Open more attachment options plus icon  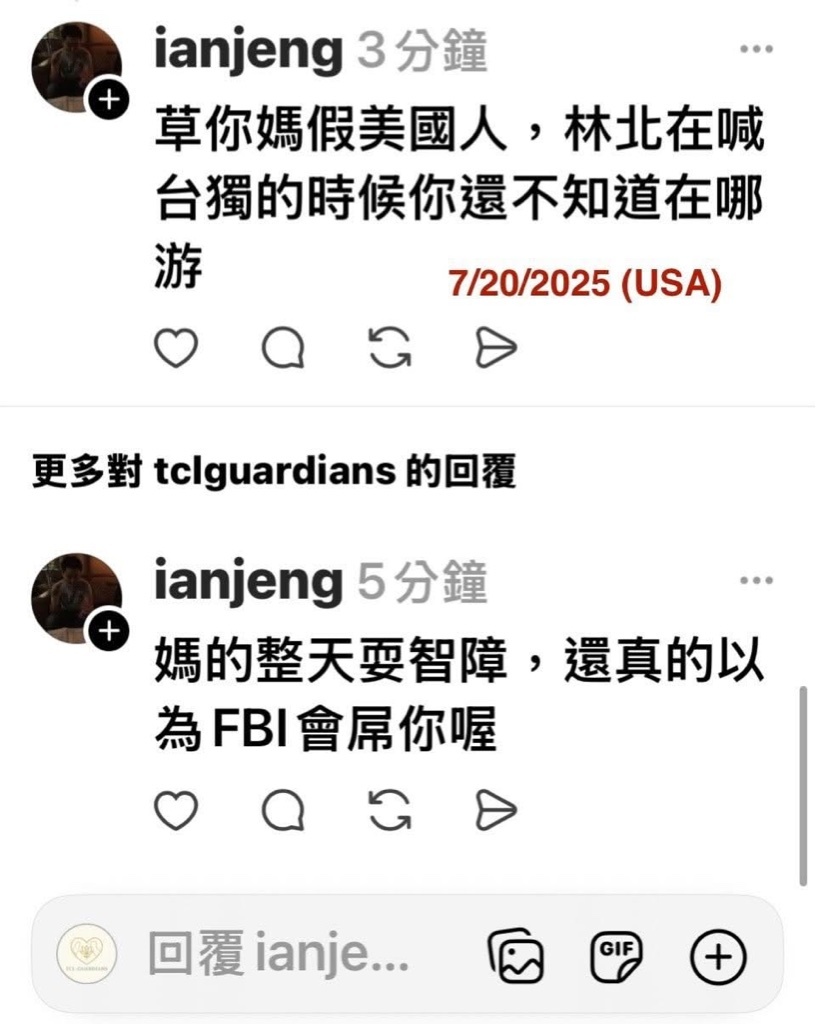point(718,957)
